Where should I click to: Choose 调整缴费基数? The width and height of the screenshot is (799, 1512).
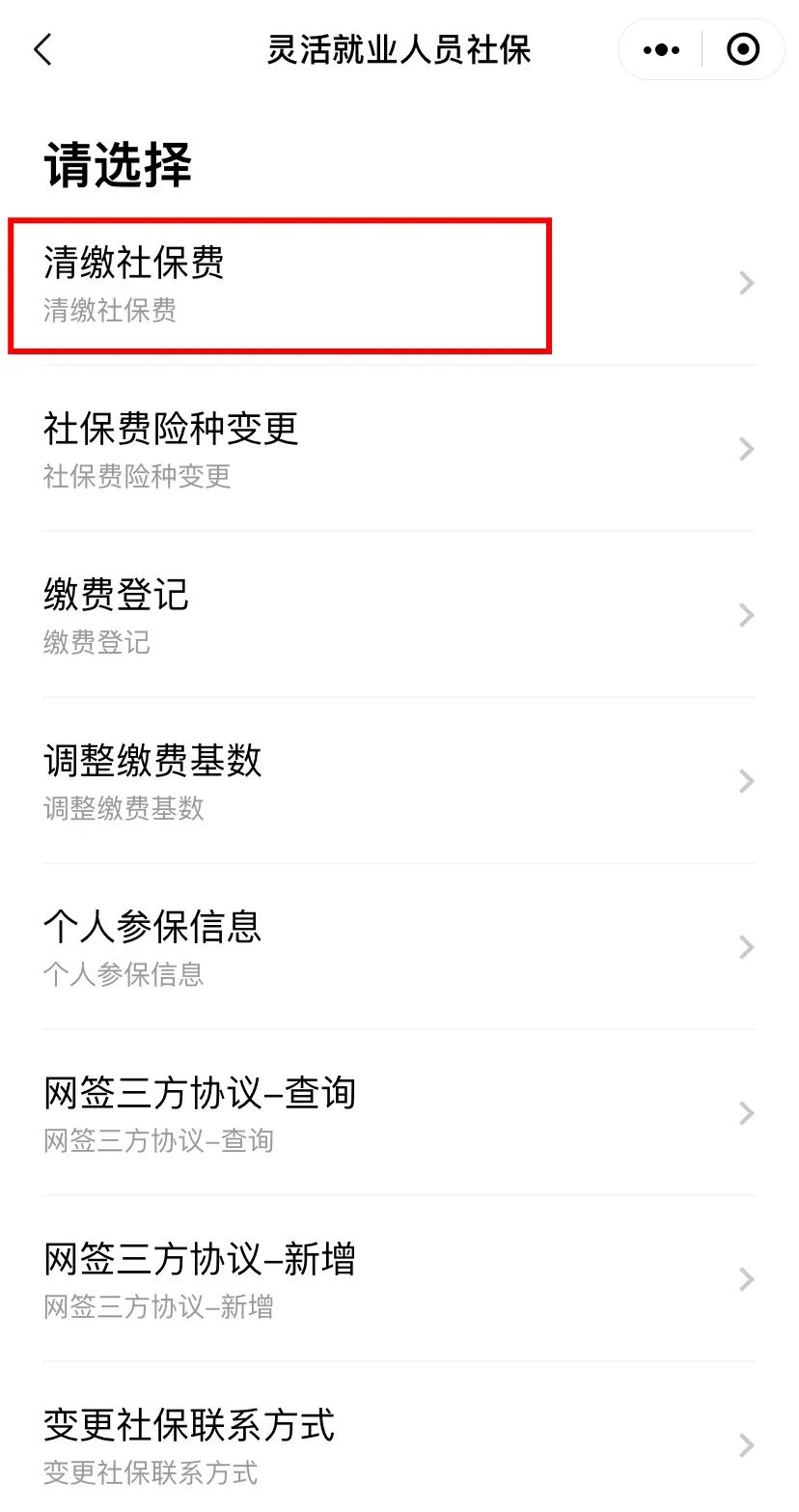399,781
